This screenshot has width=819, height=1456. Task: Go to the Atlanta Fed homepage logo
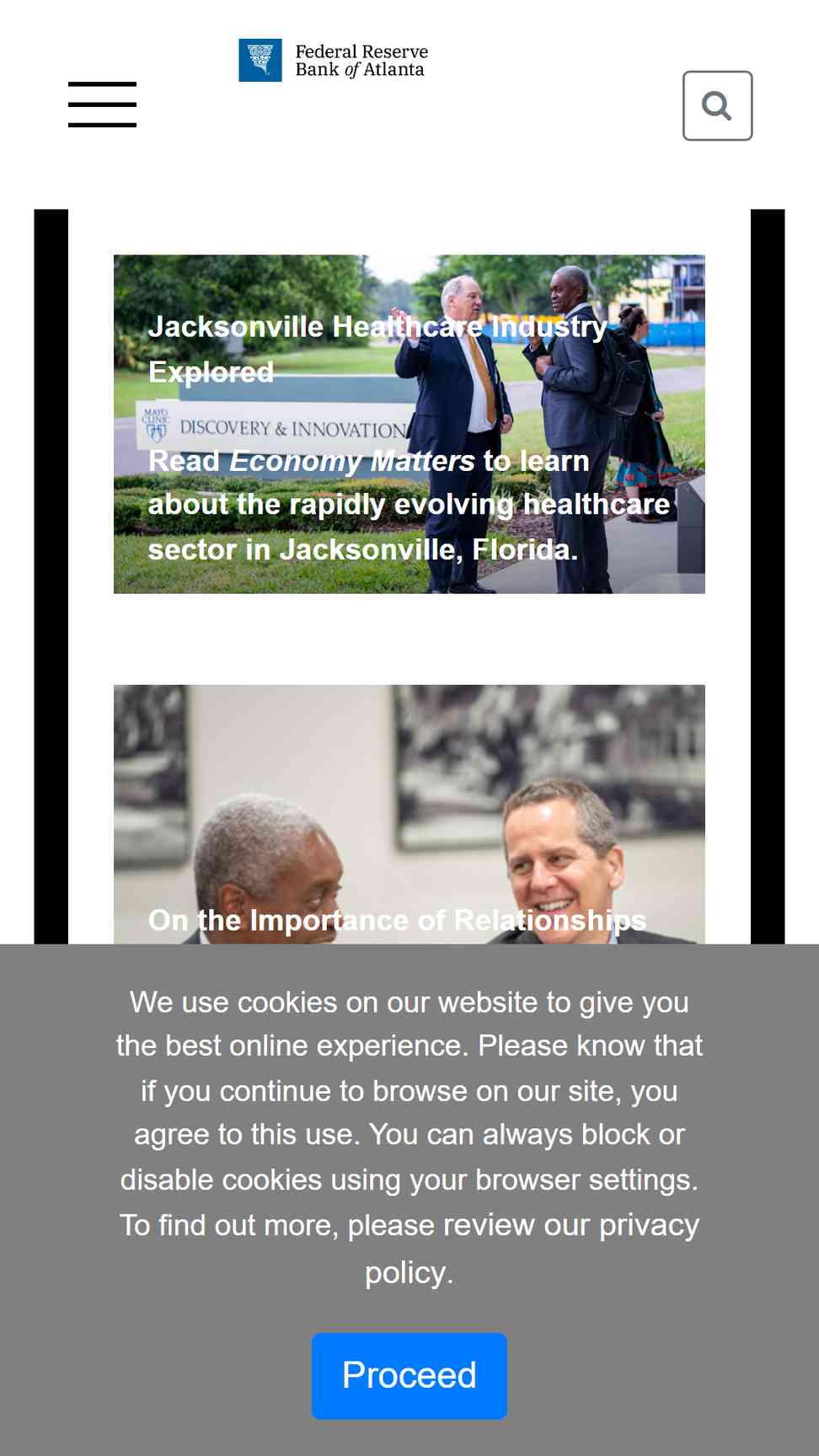click(334, 61)
